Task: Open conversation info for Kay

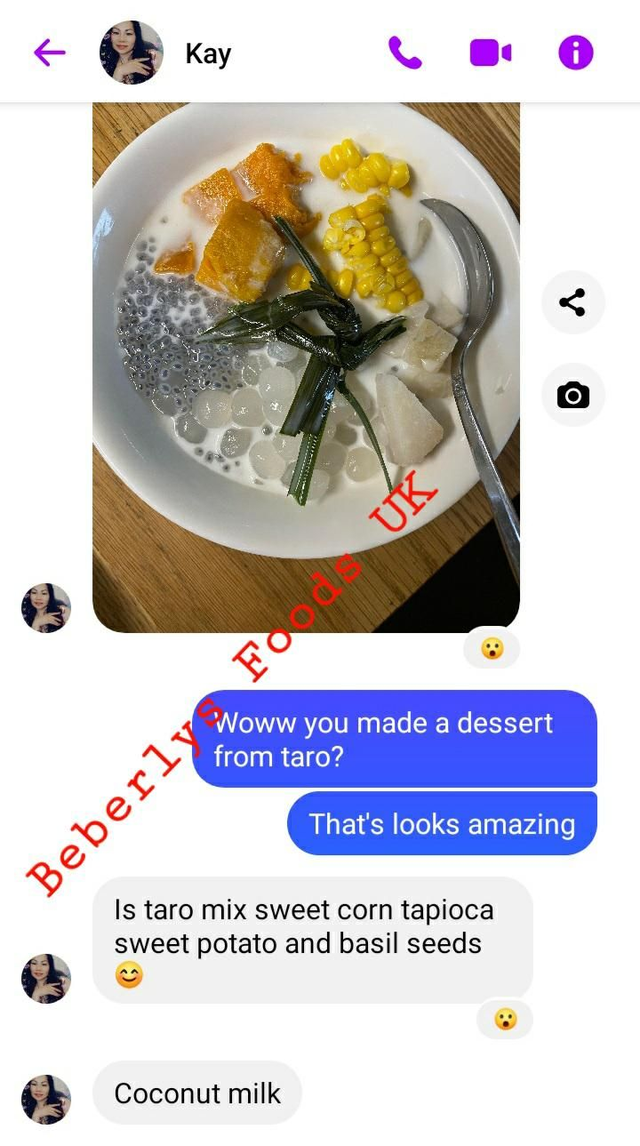Action: 576,53
